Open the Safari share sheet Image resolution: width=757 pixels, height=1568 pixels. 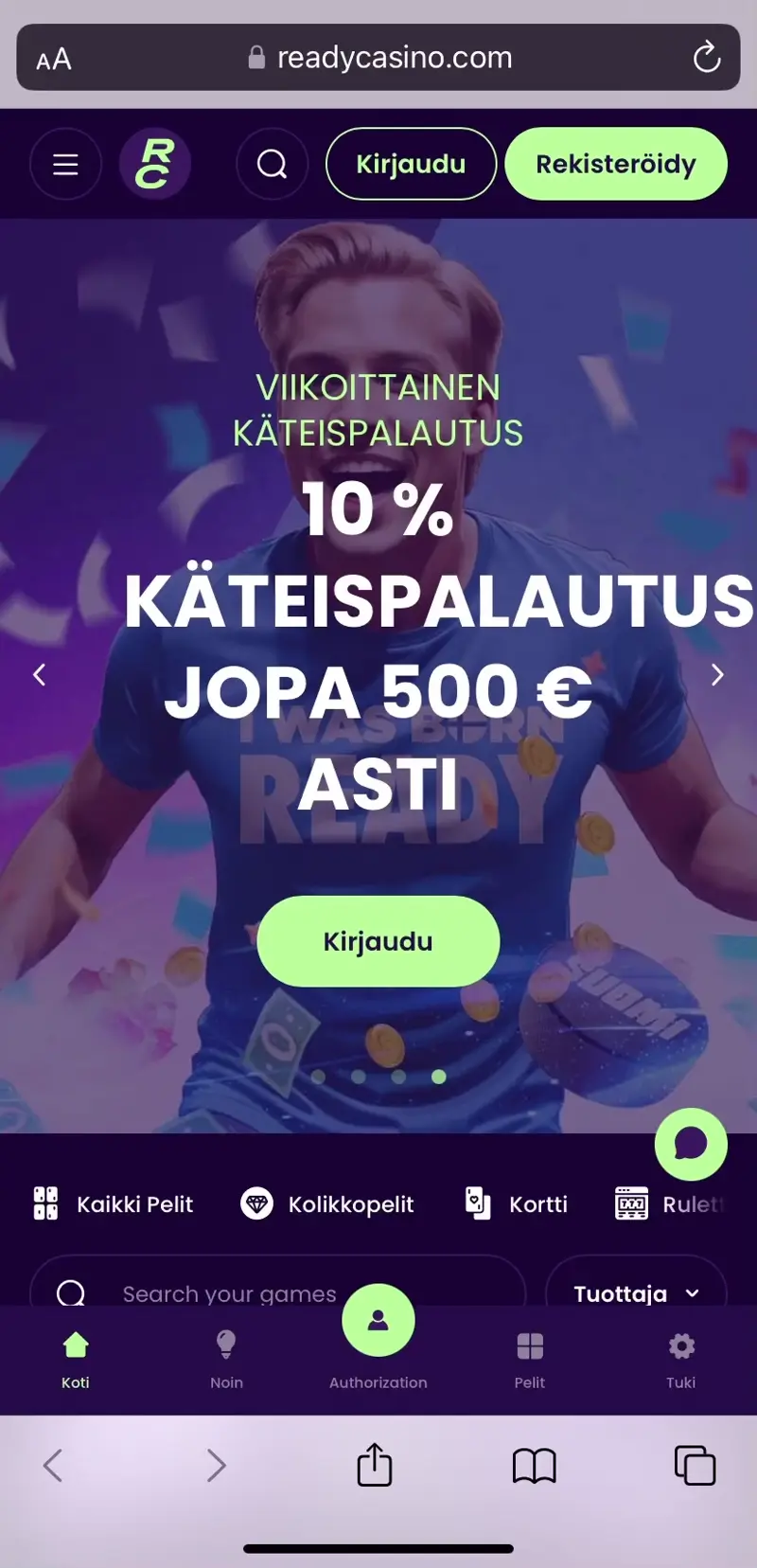point(374,1465)
